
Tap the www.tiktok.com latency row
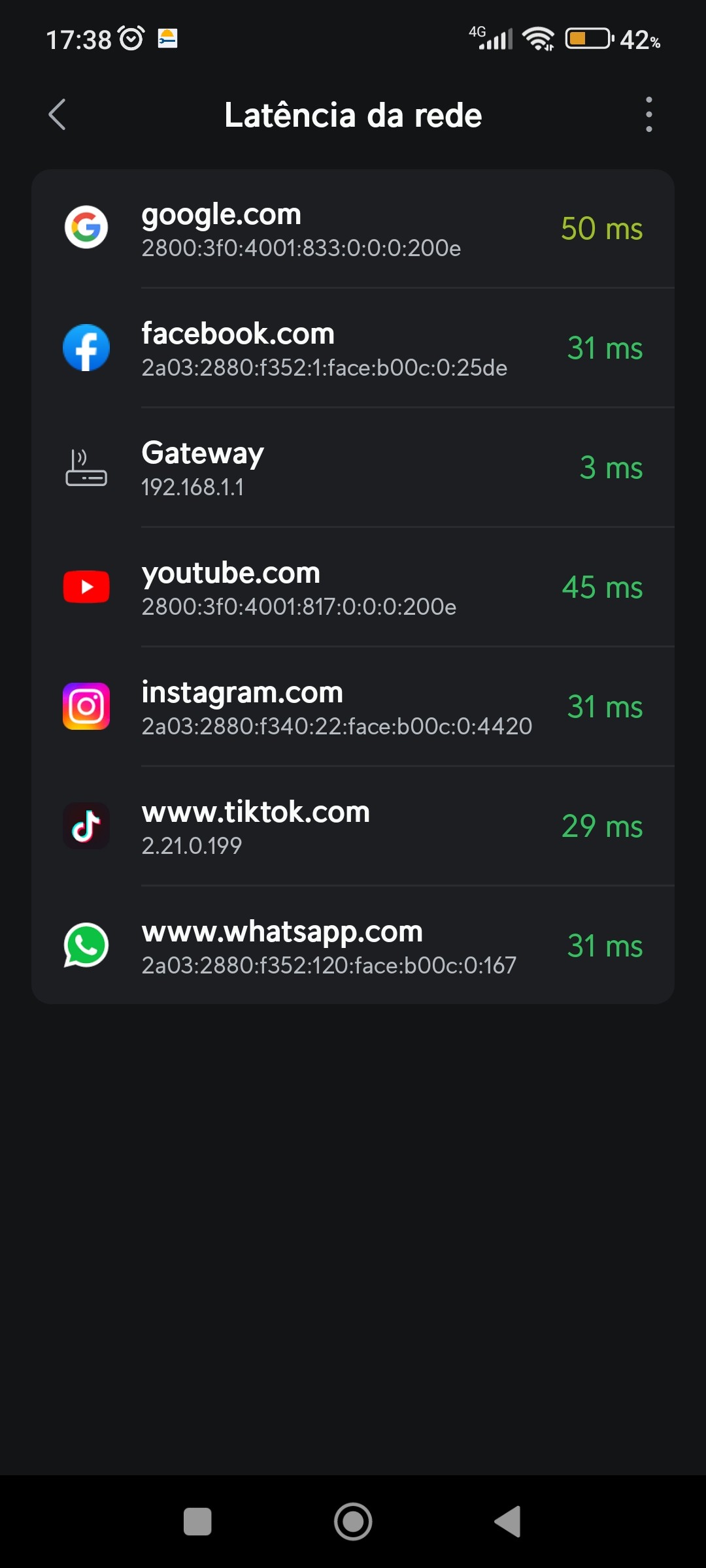[x=353, y=826]
